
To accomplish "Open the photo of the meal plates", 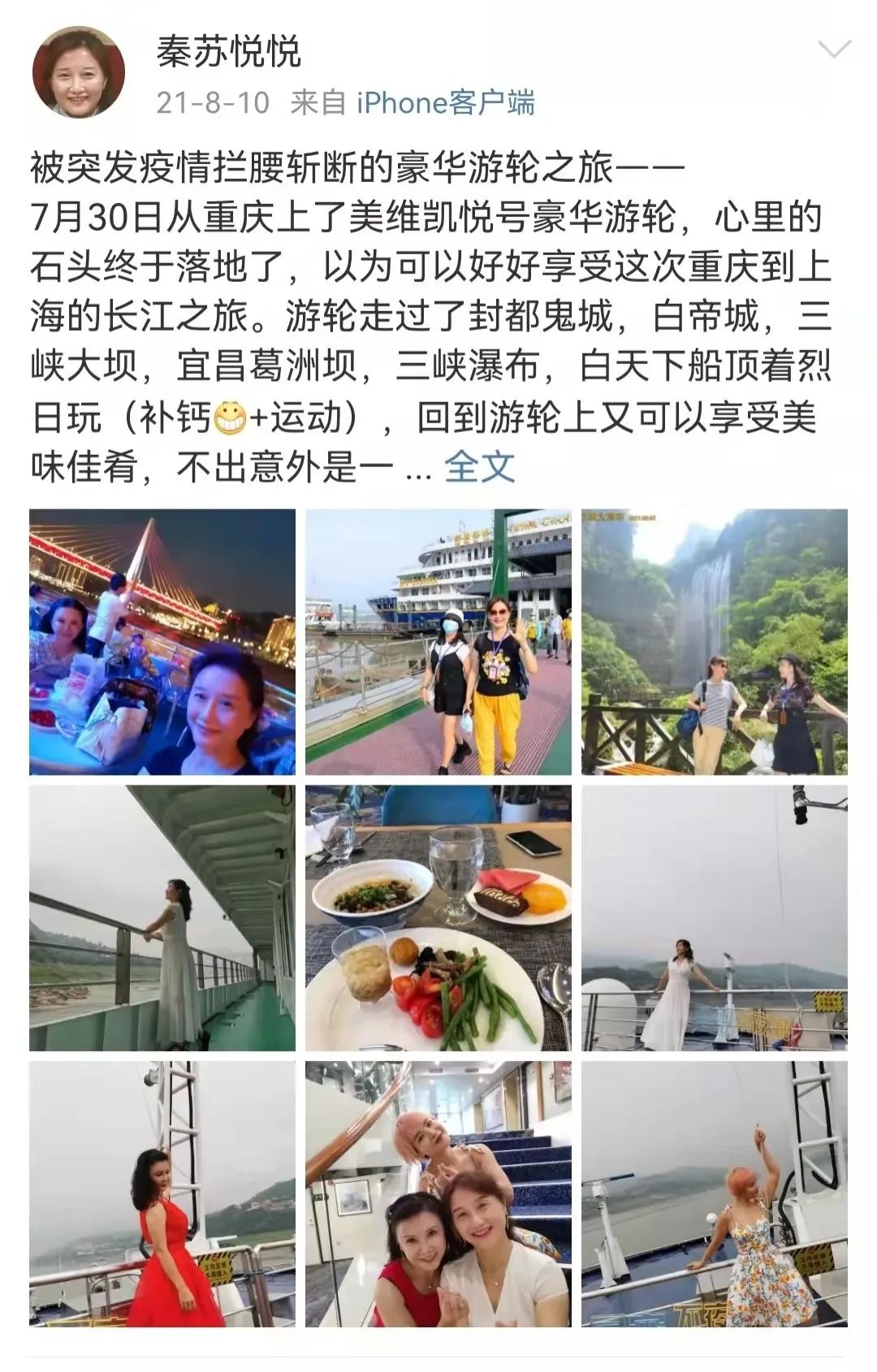I will (x=438, y=918).
